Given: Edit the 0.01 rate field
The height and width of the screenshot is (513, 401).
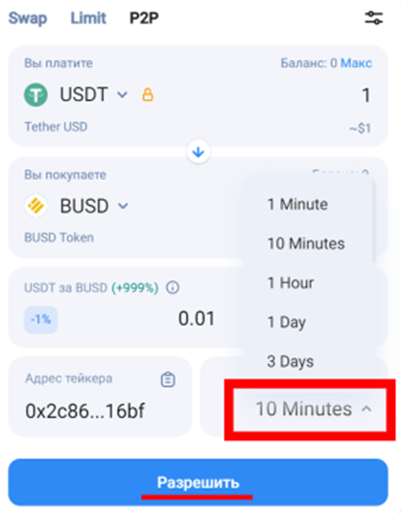Looking at the screenshot, I should pyautogui.click(x=197, y=318).
